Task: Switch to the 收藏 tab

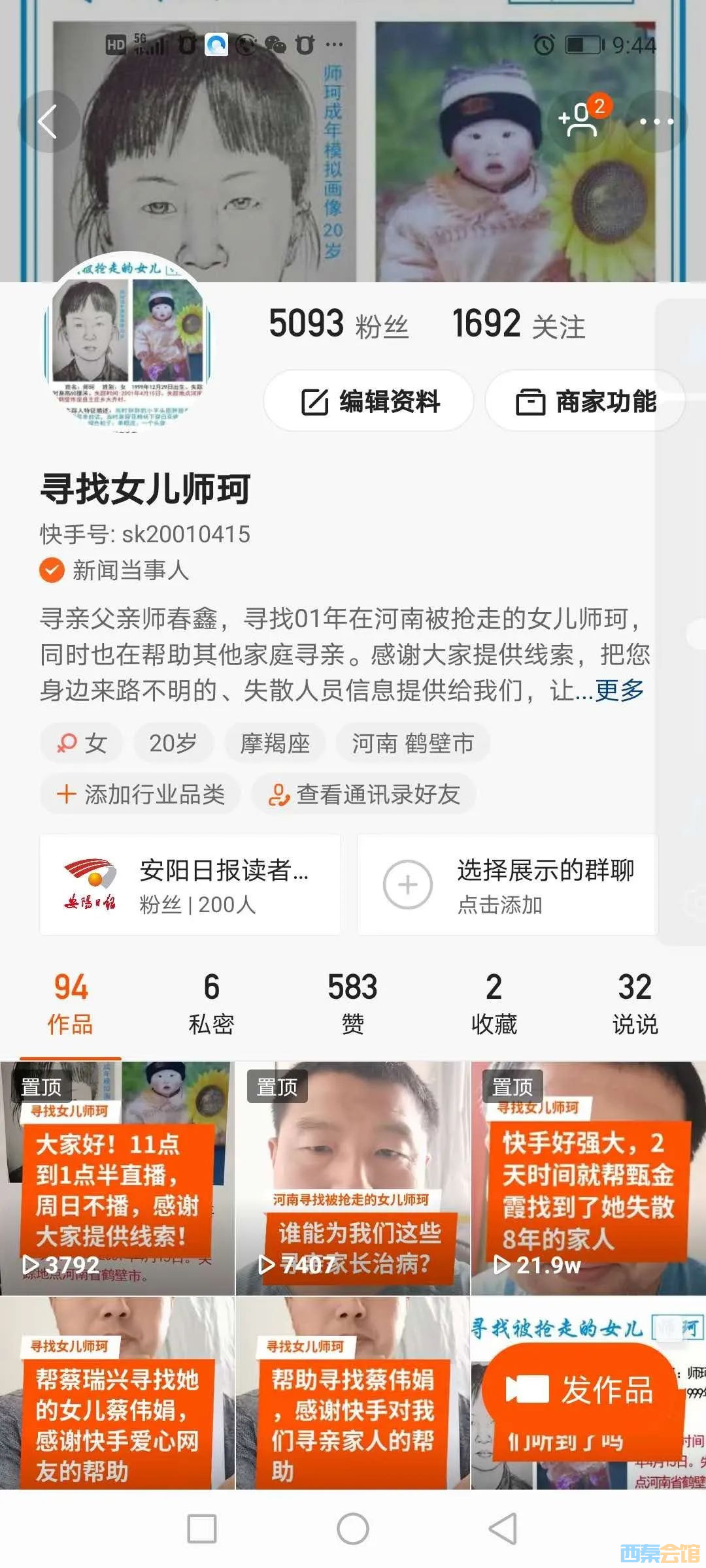Action: point(494,1004)
